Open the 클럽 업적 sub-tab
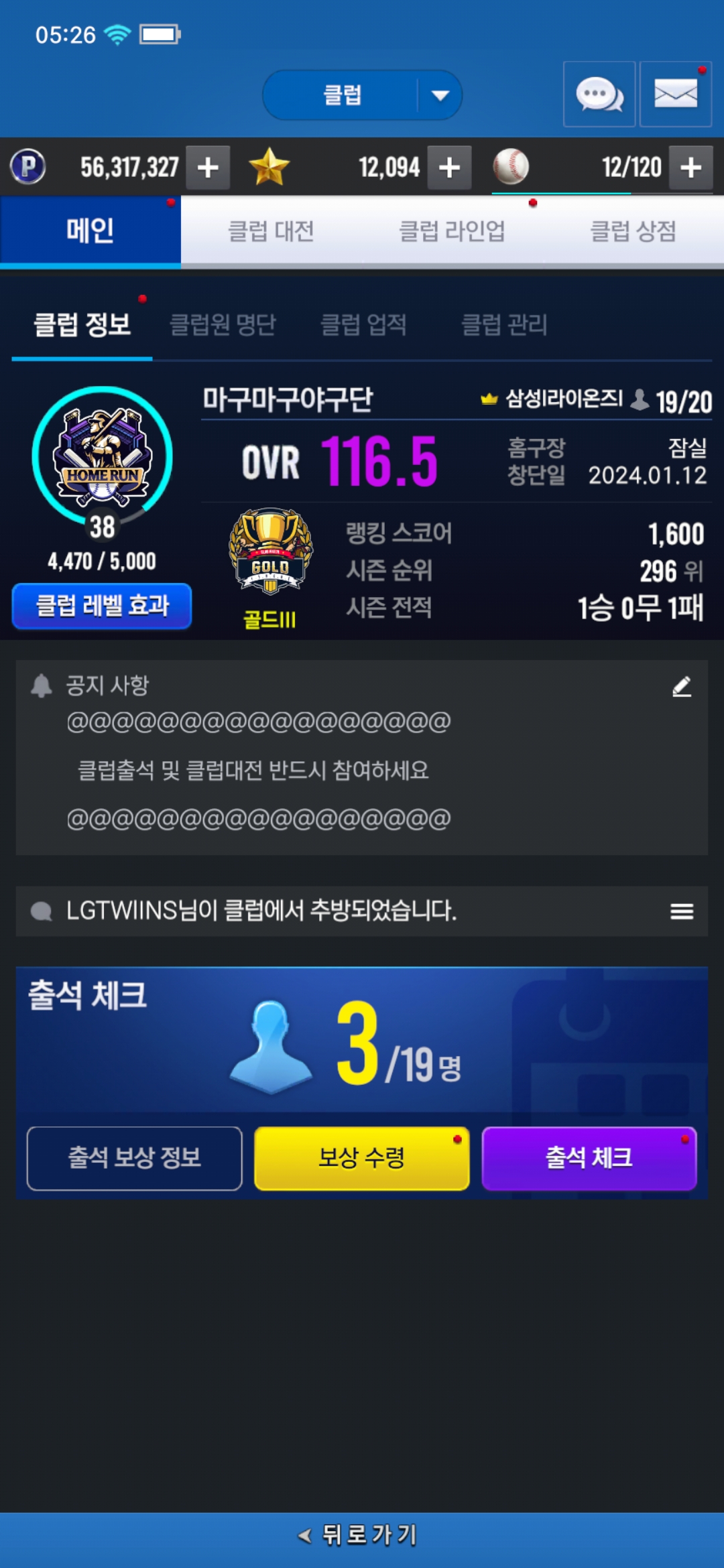The height and width of the screenshot is (1568, 724). (363, 325)
